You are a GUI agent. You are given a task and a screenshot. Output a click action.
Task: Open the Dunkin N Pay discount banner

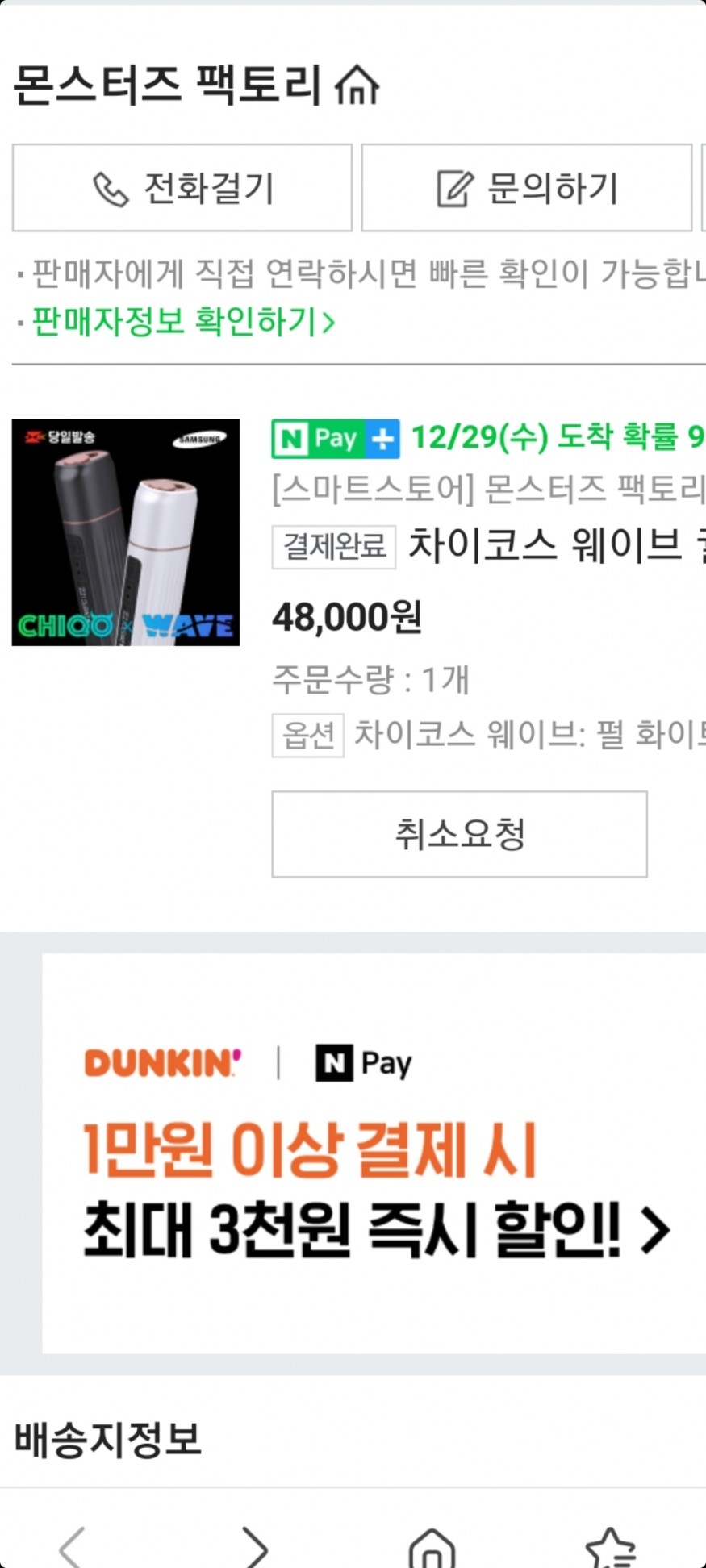(375, 1153)
